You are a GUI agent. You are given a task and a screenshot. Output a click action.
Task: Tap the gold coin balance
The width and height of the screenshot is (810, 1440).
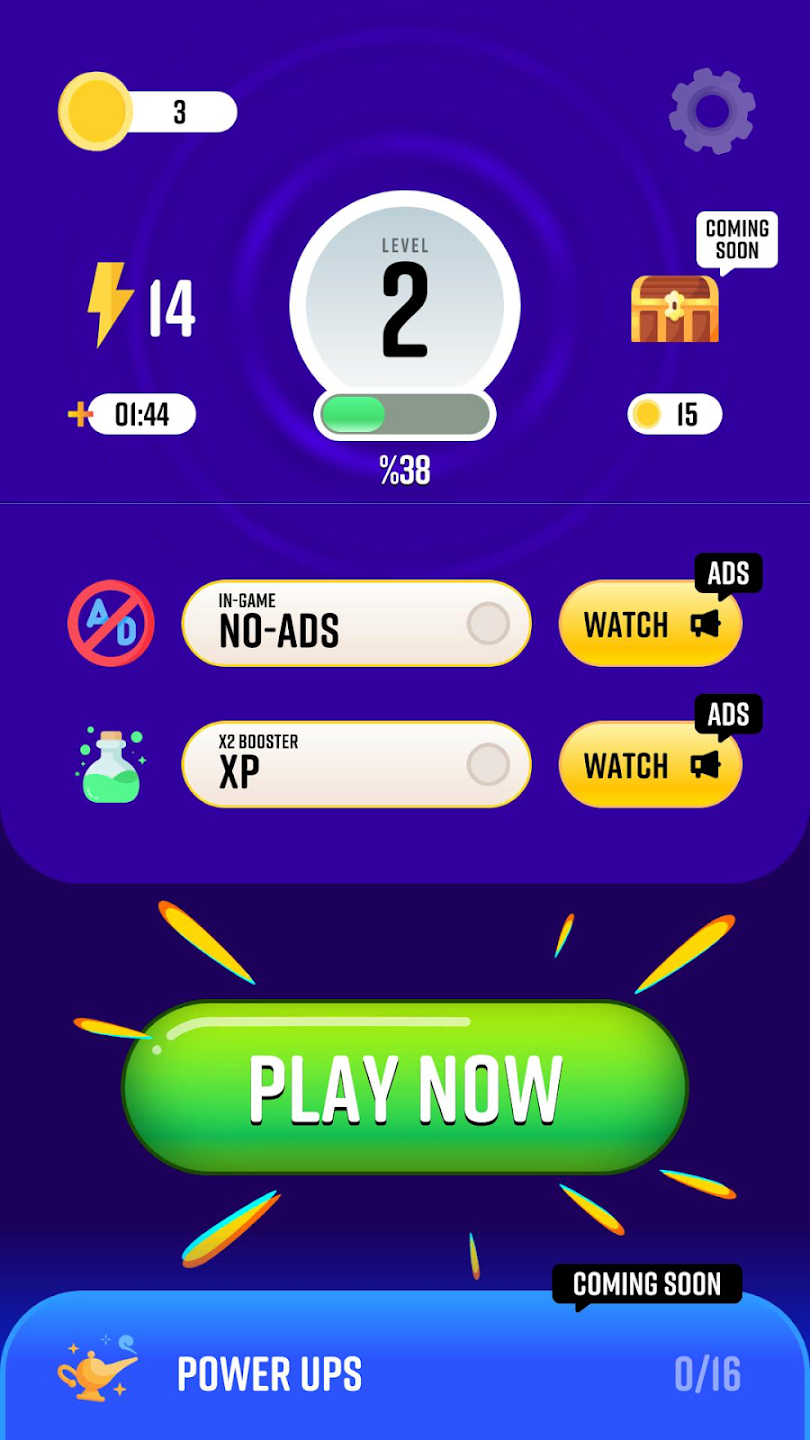148,111
